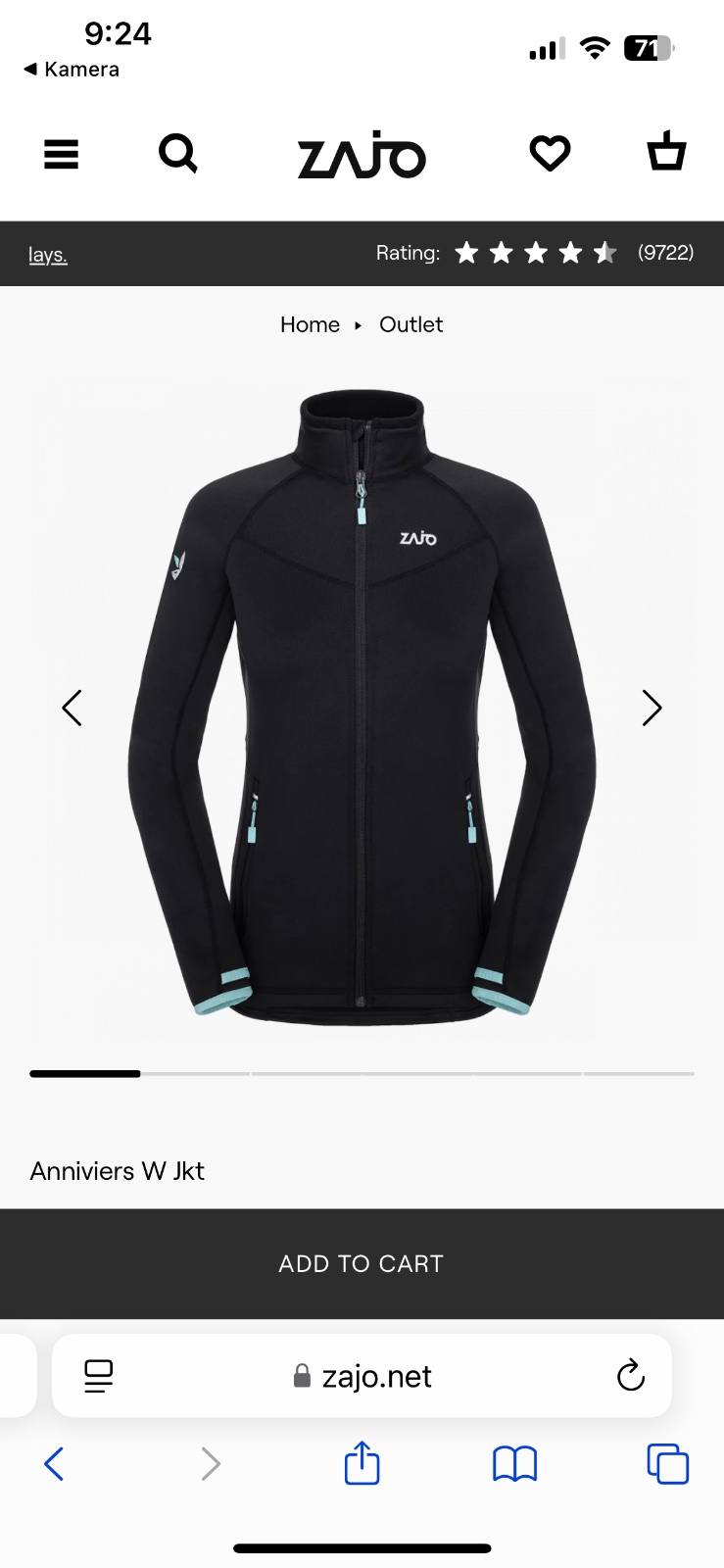Open the shopping basket
Image resolution: width=724 pixels, height=1568 pixels.
click(666, 152)
